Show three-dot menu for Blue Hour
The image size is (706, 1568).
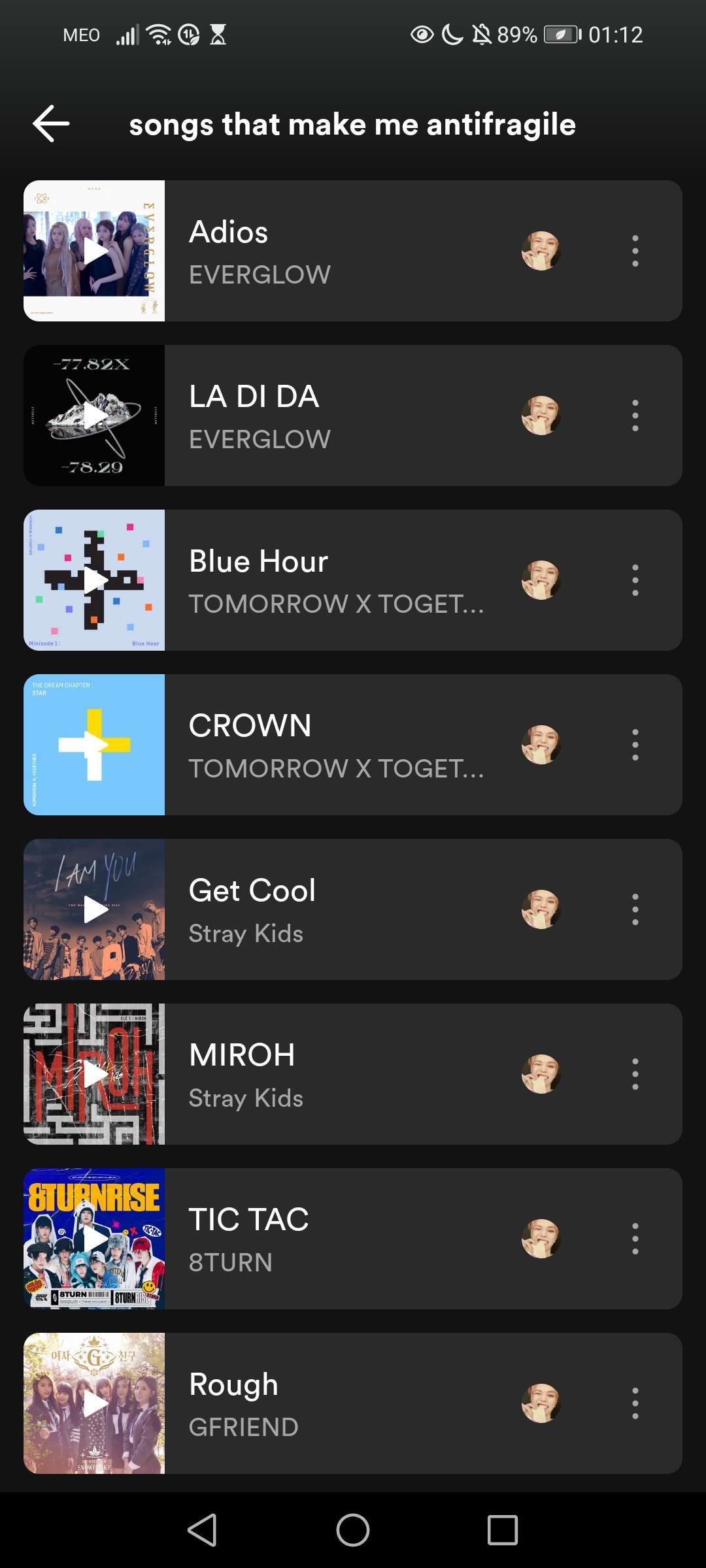[x=635, y=580]
